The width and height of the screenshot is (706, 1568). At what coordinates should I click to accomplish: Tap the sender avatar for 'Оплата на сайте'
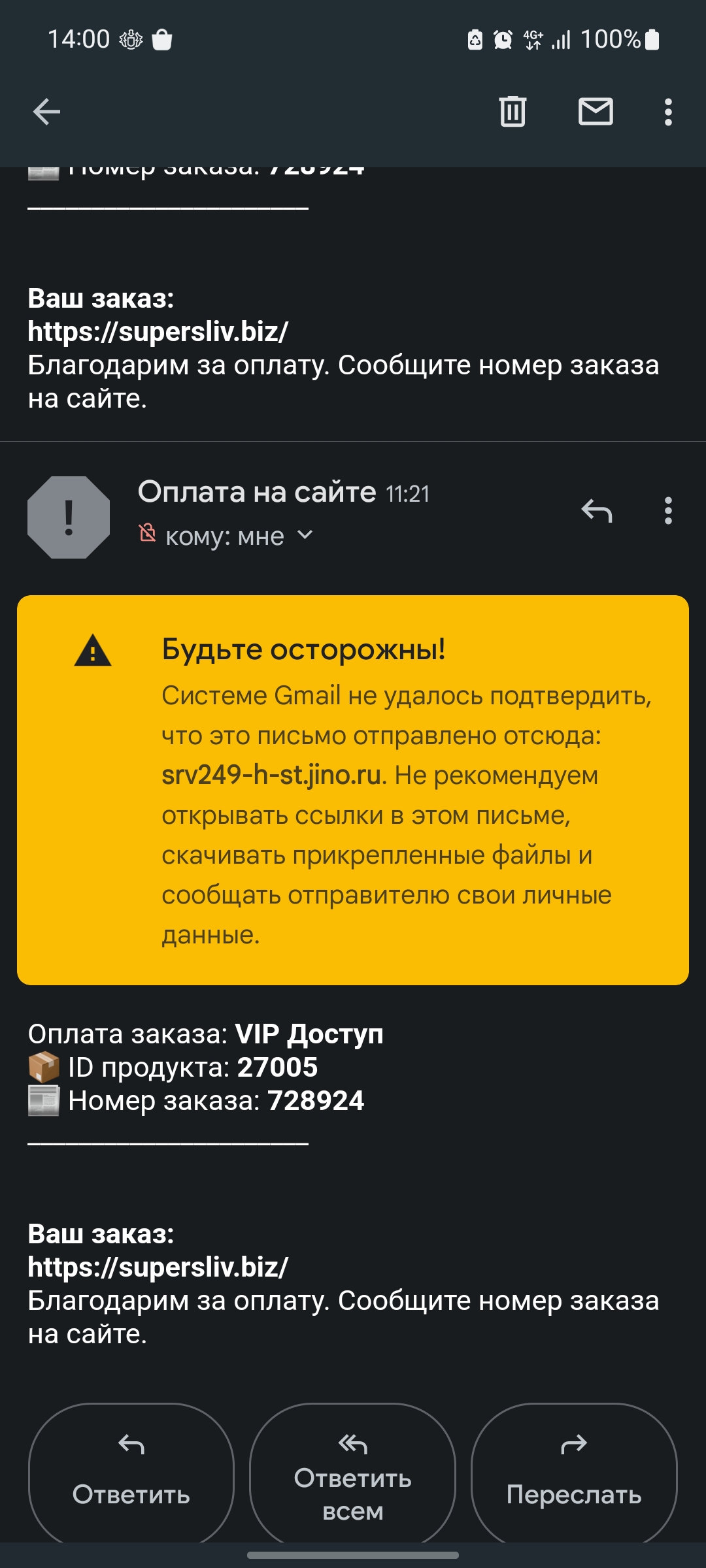click(x=69, y=517)
